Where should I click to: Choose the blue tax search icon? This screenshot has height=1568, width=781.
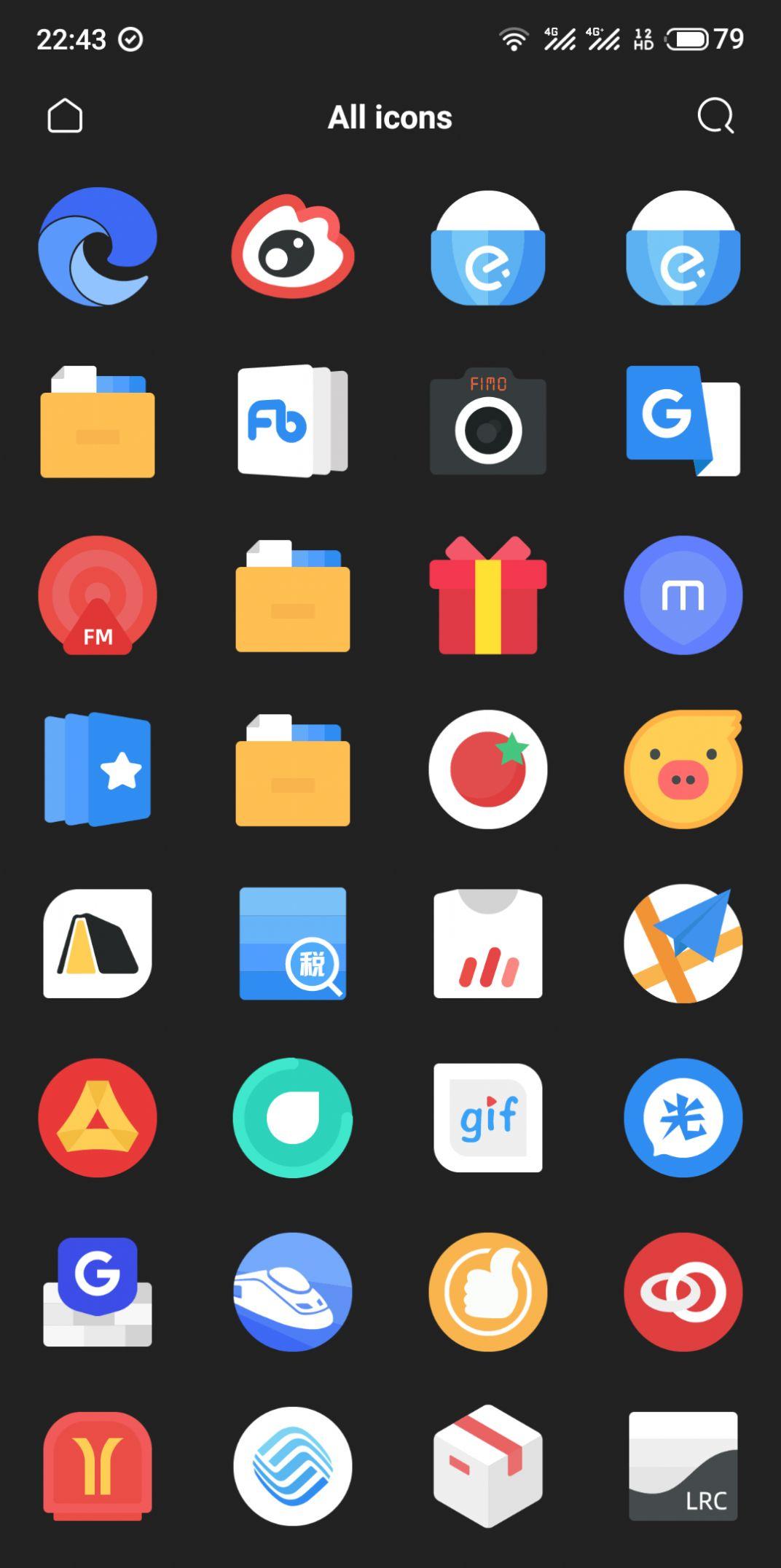click(293, 944)
